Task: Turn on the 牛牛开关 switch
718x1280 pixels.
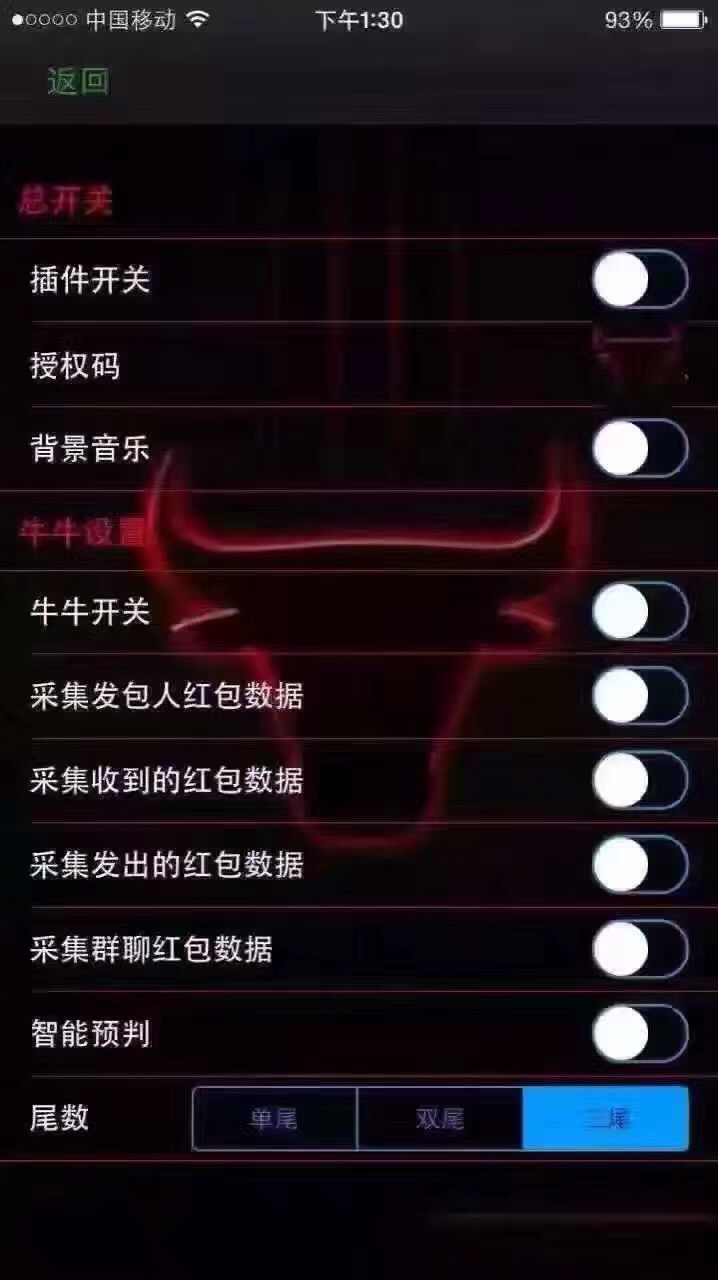Action: pos(640,611)
